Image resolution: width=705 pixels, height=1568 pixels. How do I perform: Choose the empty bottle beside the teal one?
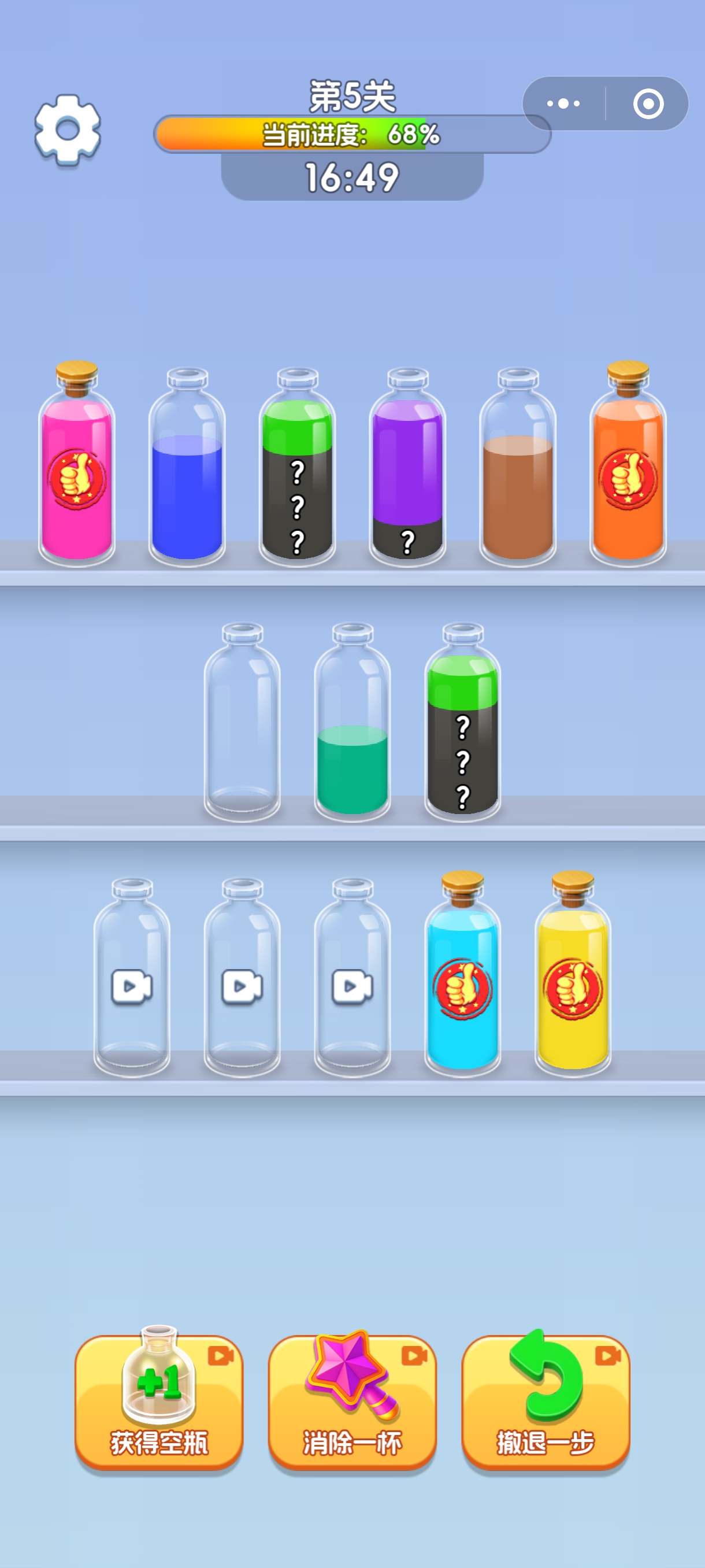242,730
